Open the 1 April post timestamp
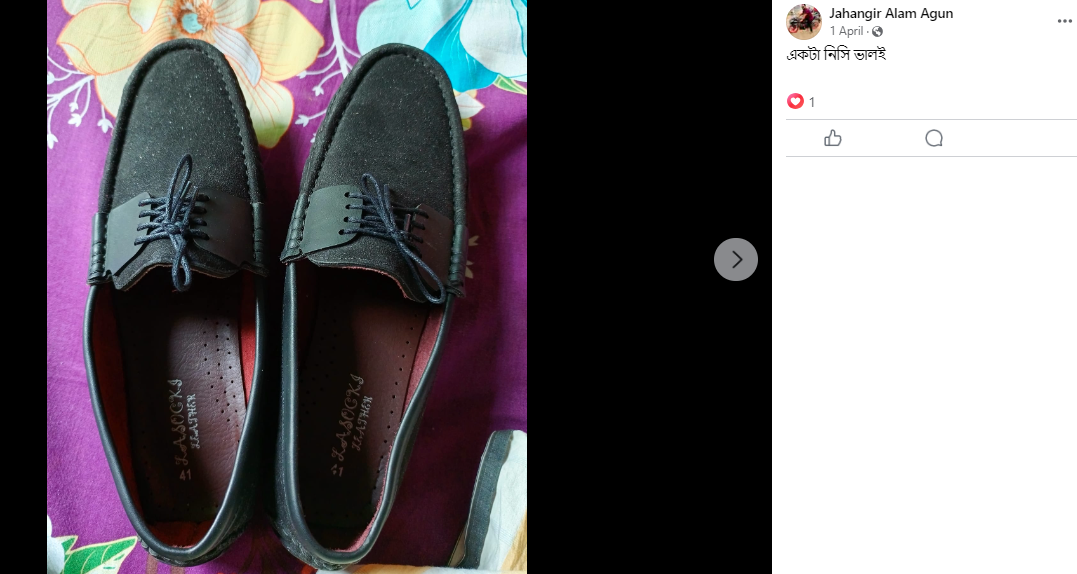 click(846, 31)
